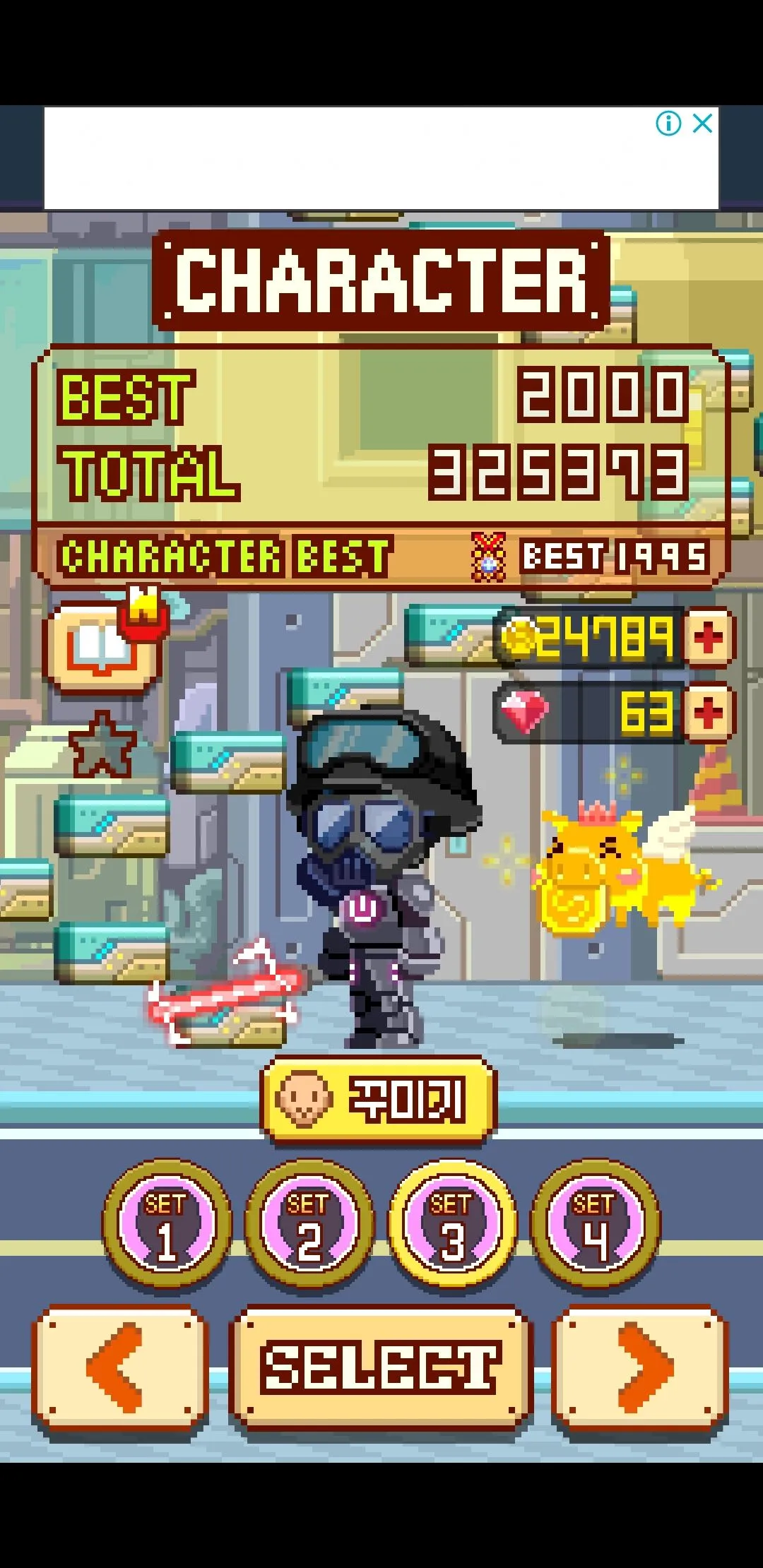Switch to SET 4 preset
Screen dimensions: 763x1568
pyautogui.click(x=595, y=1224)
